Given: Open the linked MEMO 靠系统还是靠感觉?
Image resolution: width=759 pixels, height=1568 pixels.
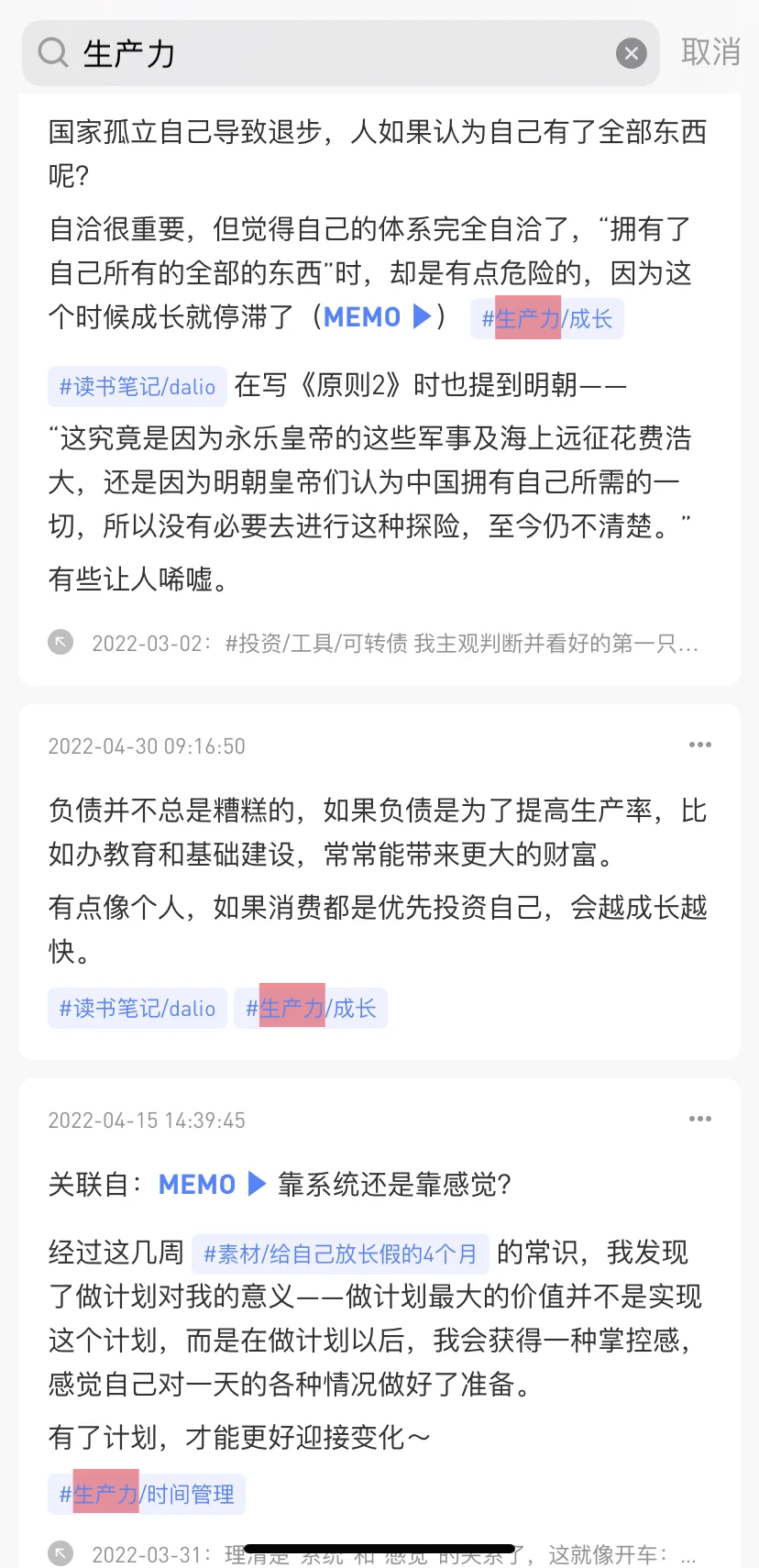Looking at the screenshot, I should click(335, 1185).
